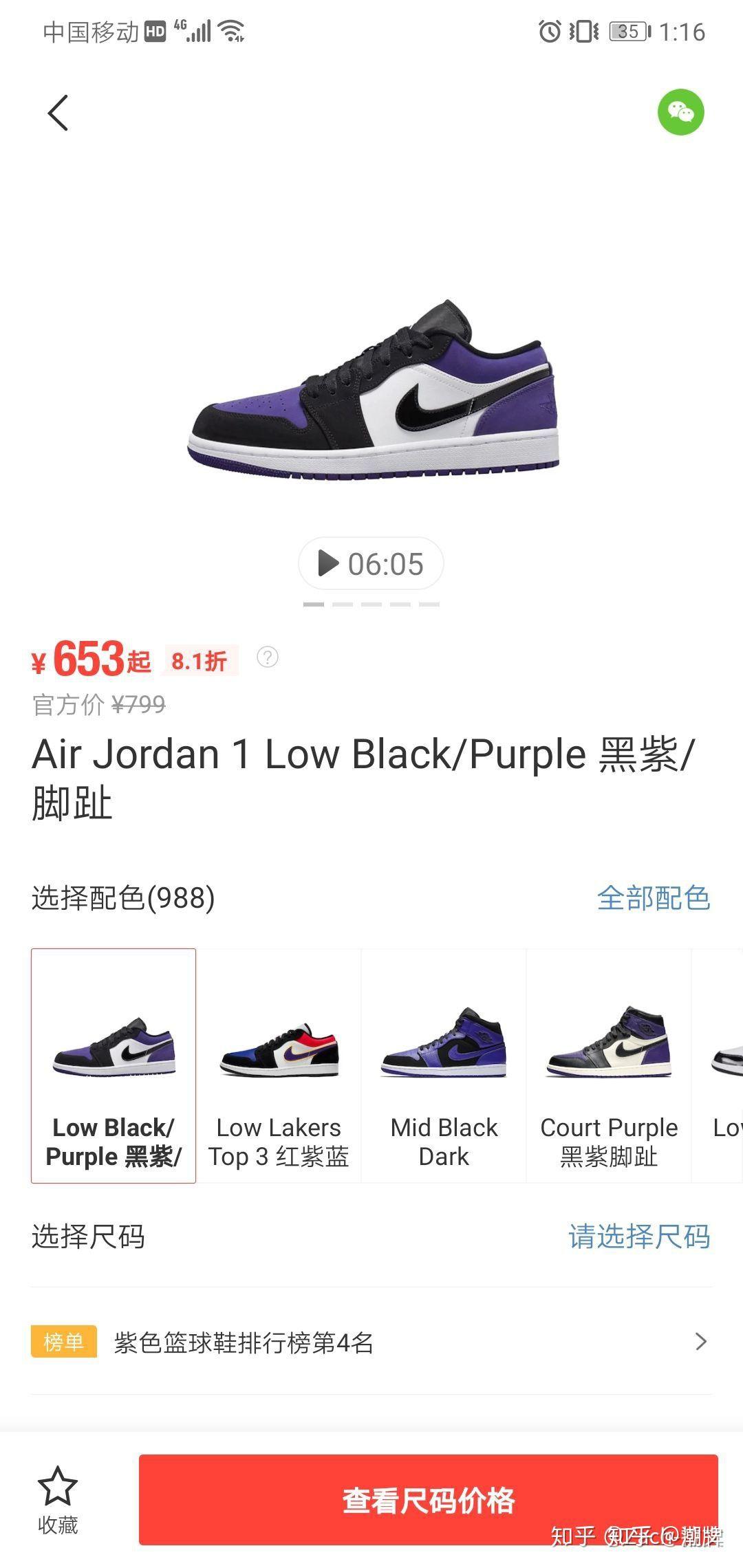The width and height of the screenshot is (743, 1568).
Task: Open the price discount help icon
Action: (x=267, y=657)
